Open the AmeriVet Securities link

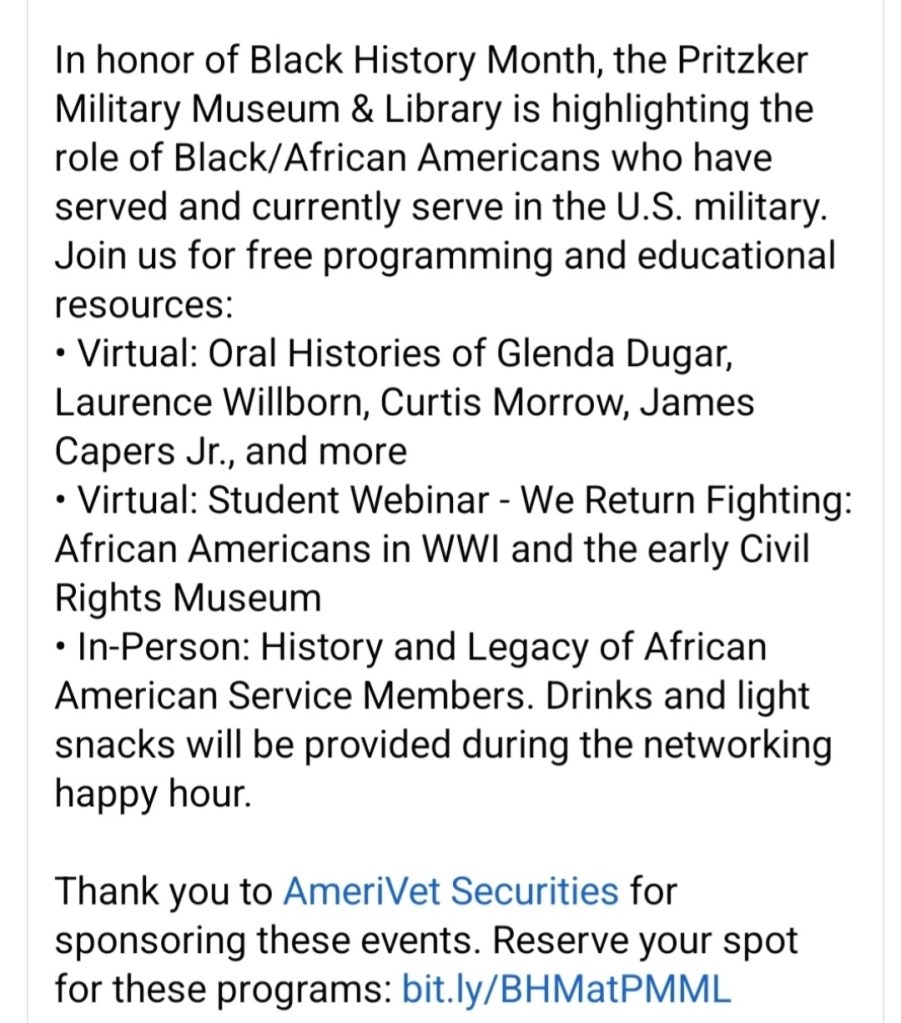click(450, 890)
